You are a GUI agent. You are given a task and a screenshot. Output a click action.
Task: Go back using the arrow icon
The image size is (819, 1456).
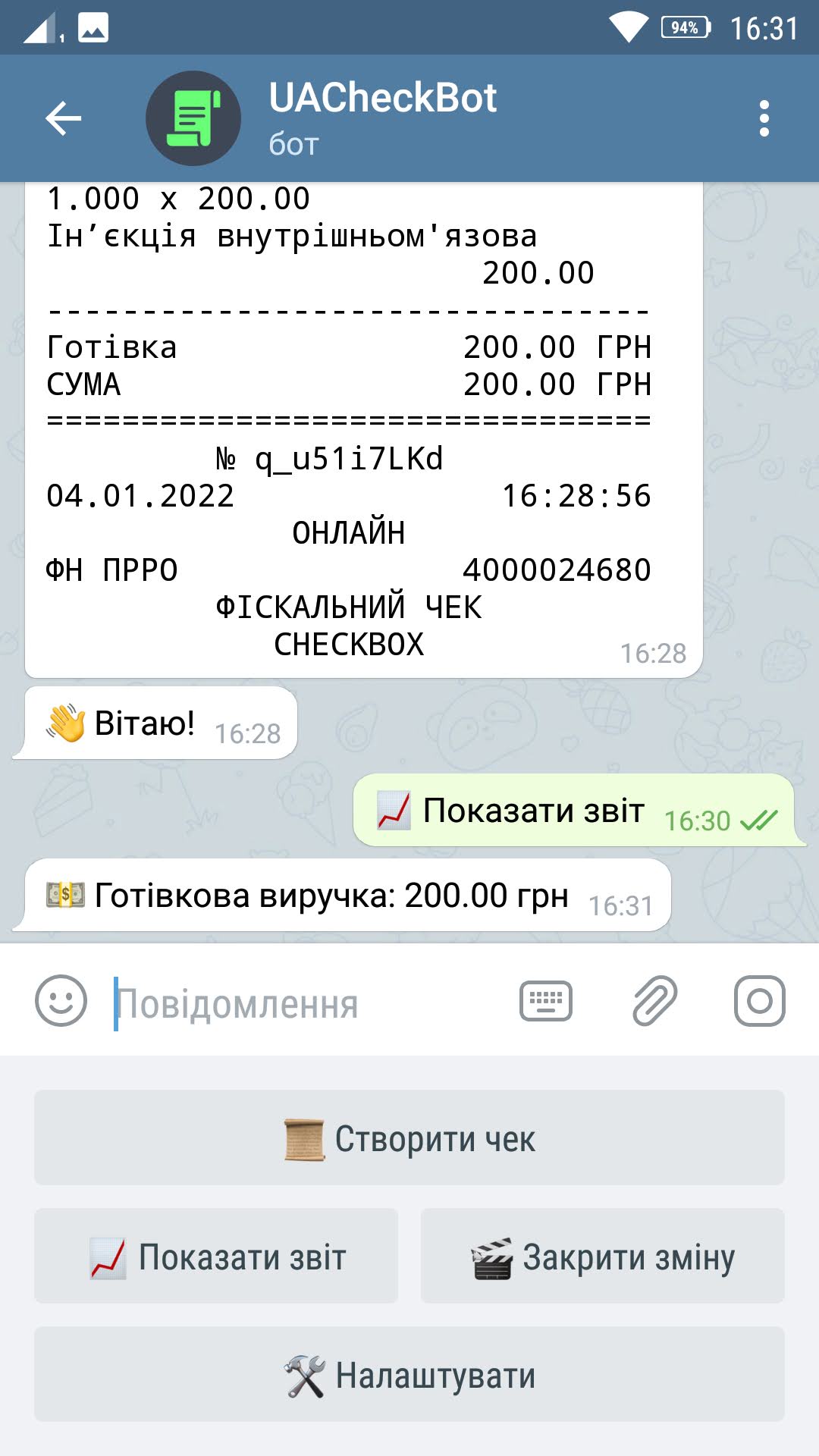tap(63, 118)
